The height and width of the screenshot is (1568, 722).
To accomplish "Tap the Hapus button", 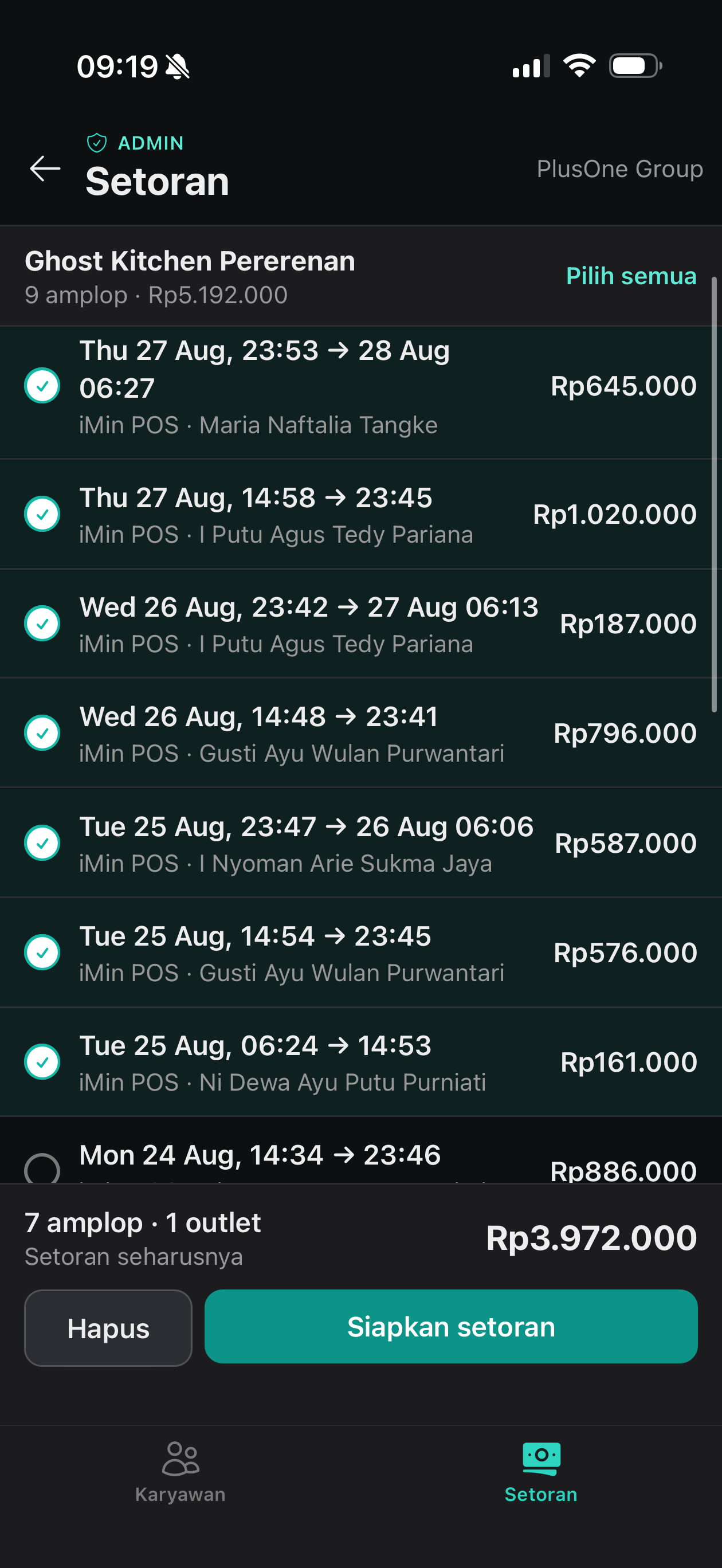I will tap(108, 1328).
